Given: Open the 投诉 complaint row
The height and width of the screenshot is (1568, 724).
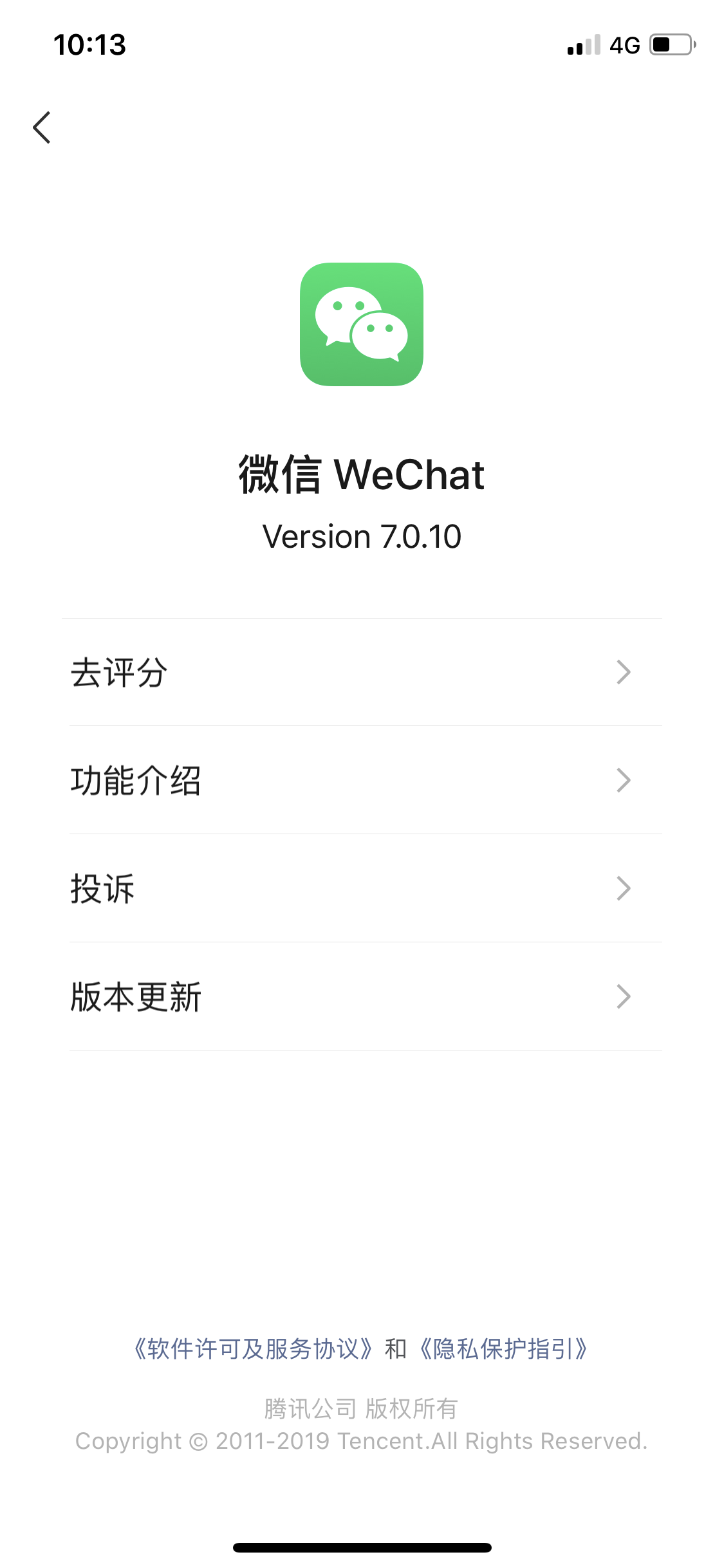Looking at the screenshot, I should [362, 889].
